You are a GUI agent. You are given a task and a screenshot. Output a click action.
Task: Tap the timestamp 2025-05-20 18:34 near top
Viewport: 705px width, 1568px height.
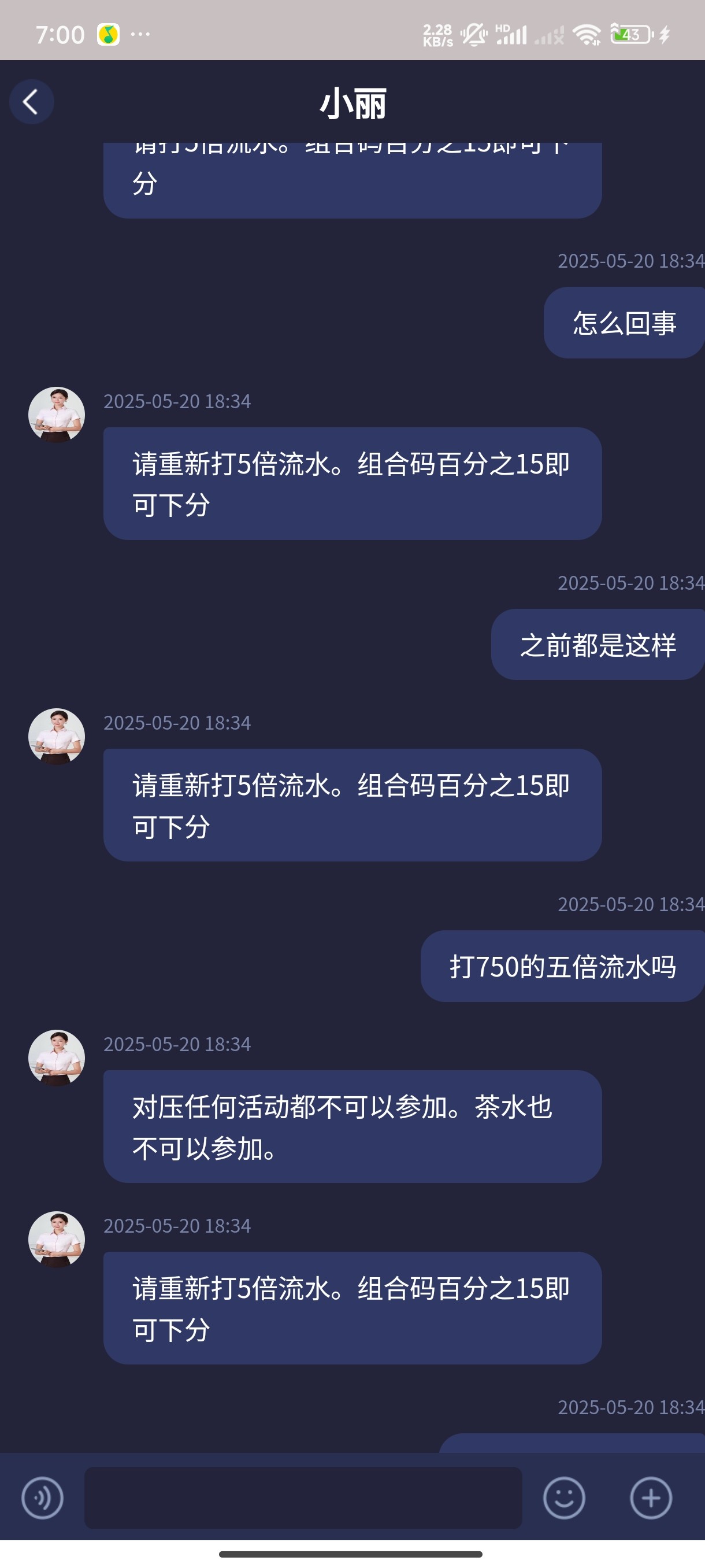pos(629,261)
